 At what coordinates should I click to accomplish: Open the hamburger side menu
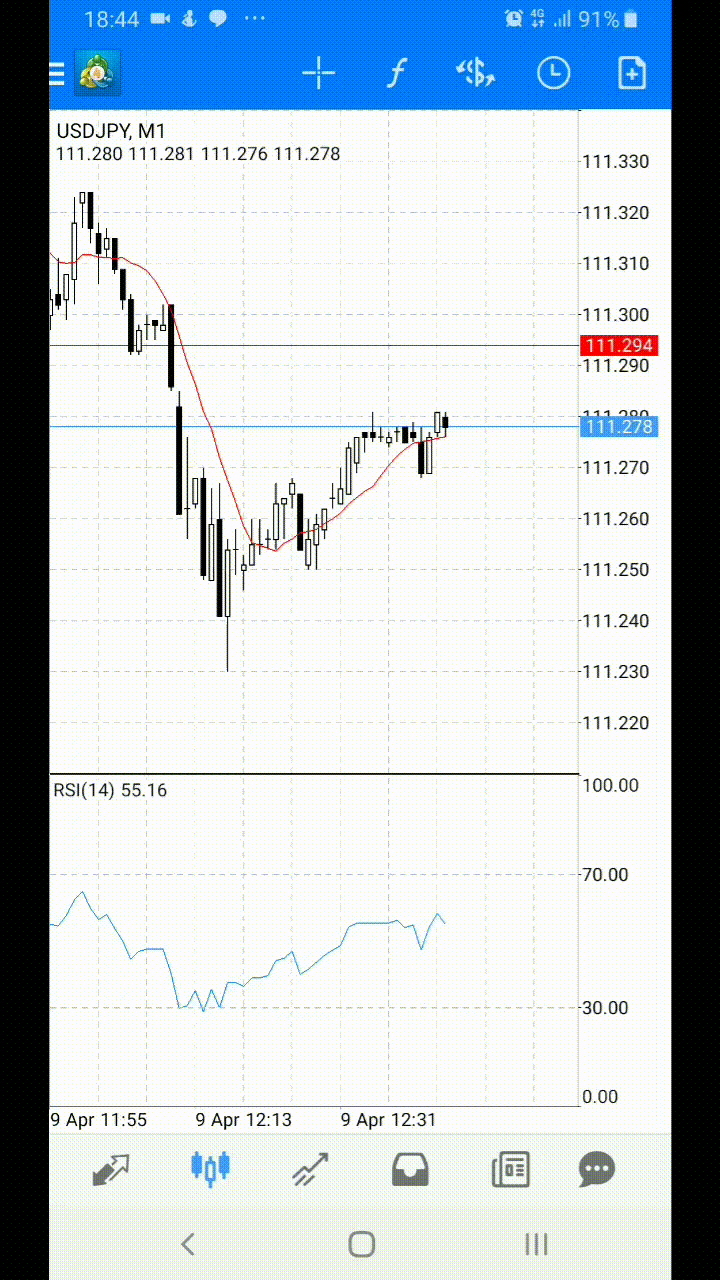[x=58, y=73]
